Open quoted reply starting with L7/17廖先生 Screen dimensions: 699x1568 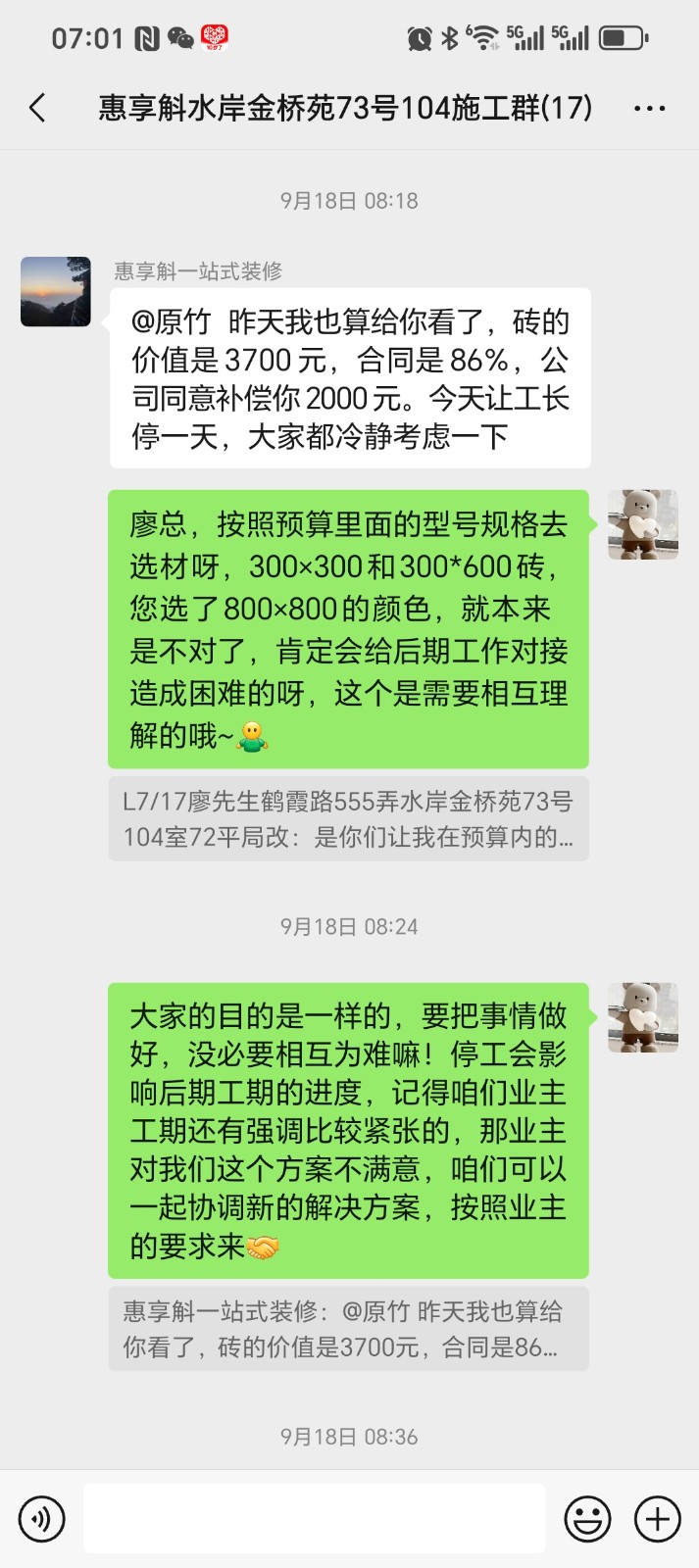point(348,819)
